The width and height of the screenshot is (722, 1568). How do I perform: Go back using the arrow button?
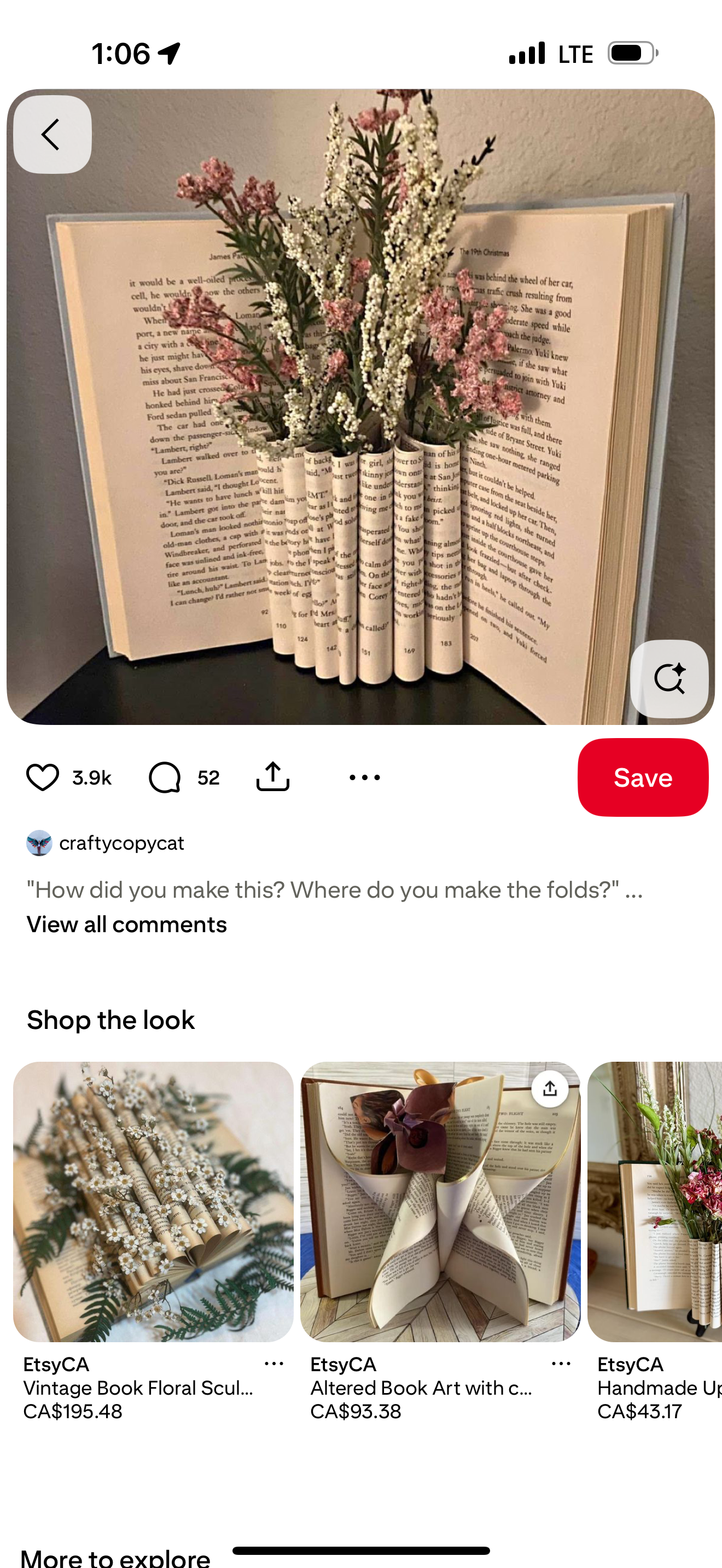(53, 134)
